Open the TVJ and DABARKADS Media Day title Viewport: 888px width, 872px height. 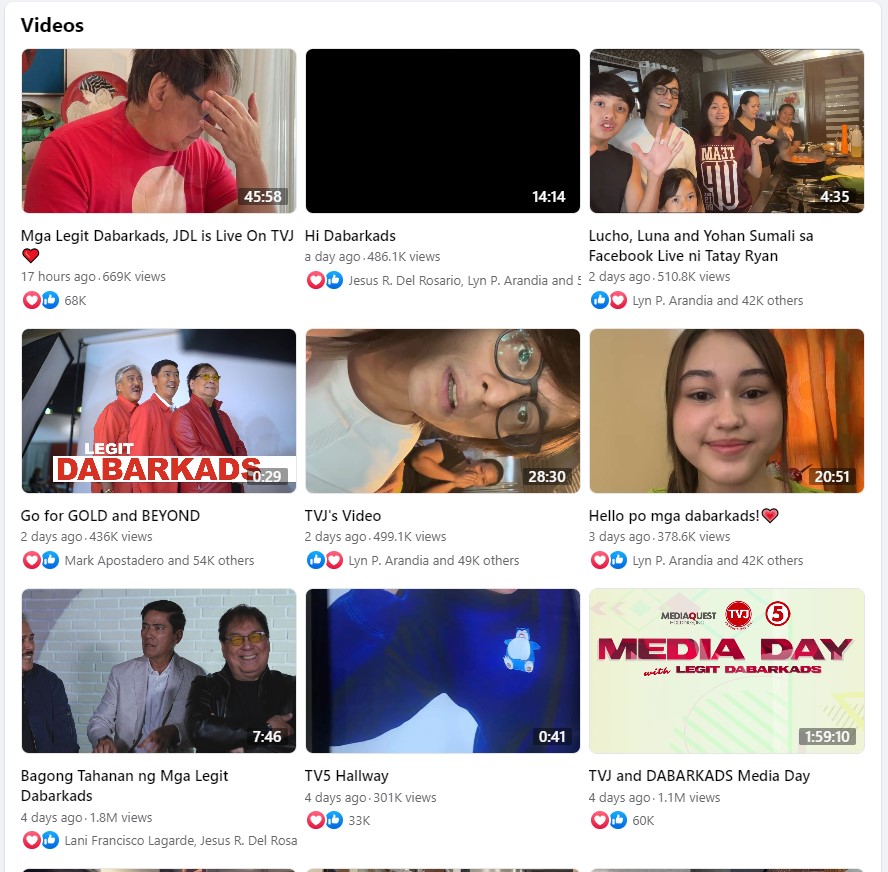click(x=699, y=776)
